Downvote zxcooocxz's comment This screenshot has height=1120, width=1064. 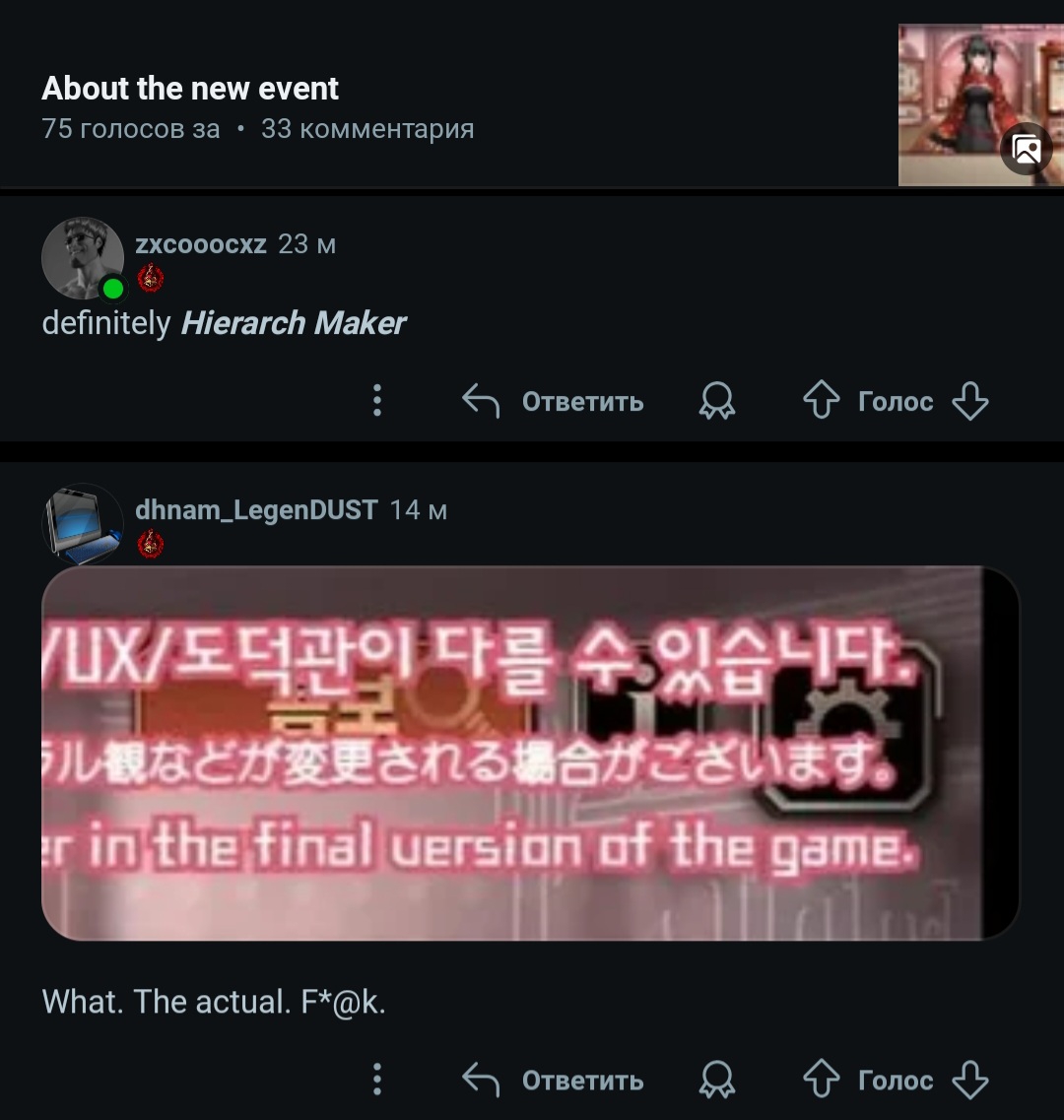pos(970,401)
